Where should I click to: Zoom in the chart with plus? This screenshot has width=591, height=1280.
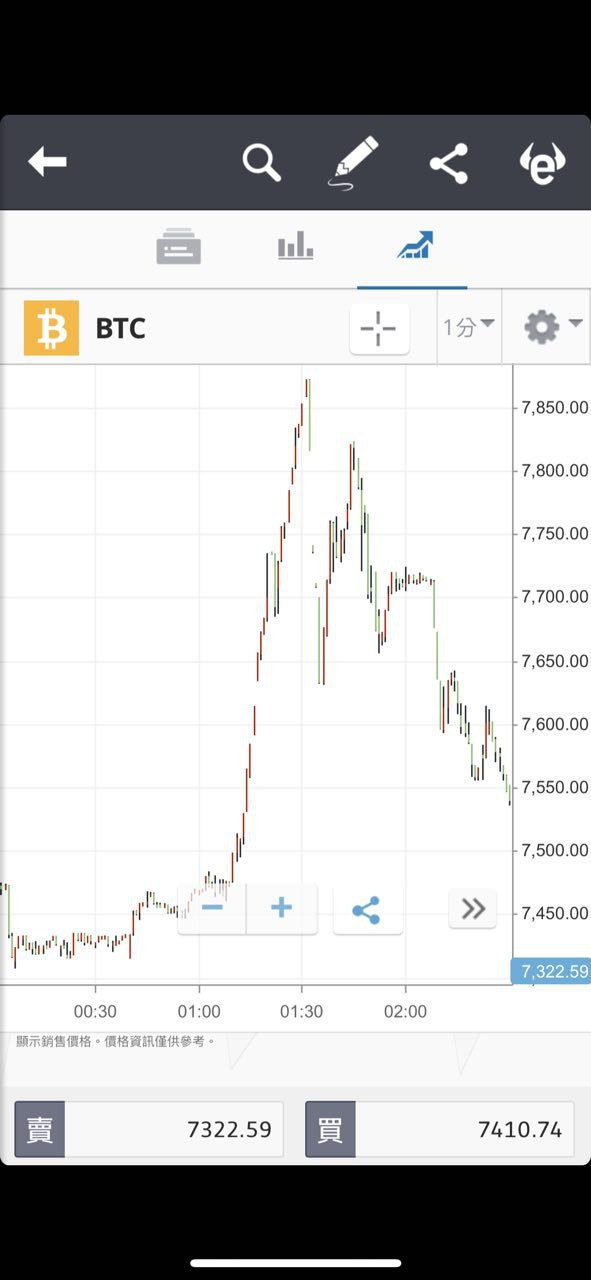point(282,908)
